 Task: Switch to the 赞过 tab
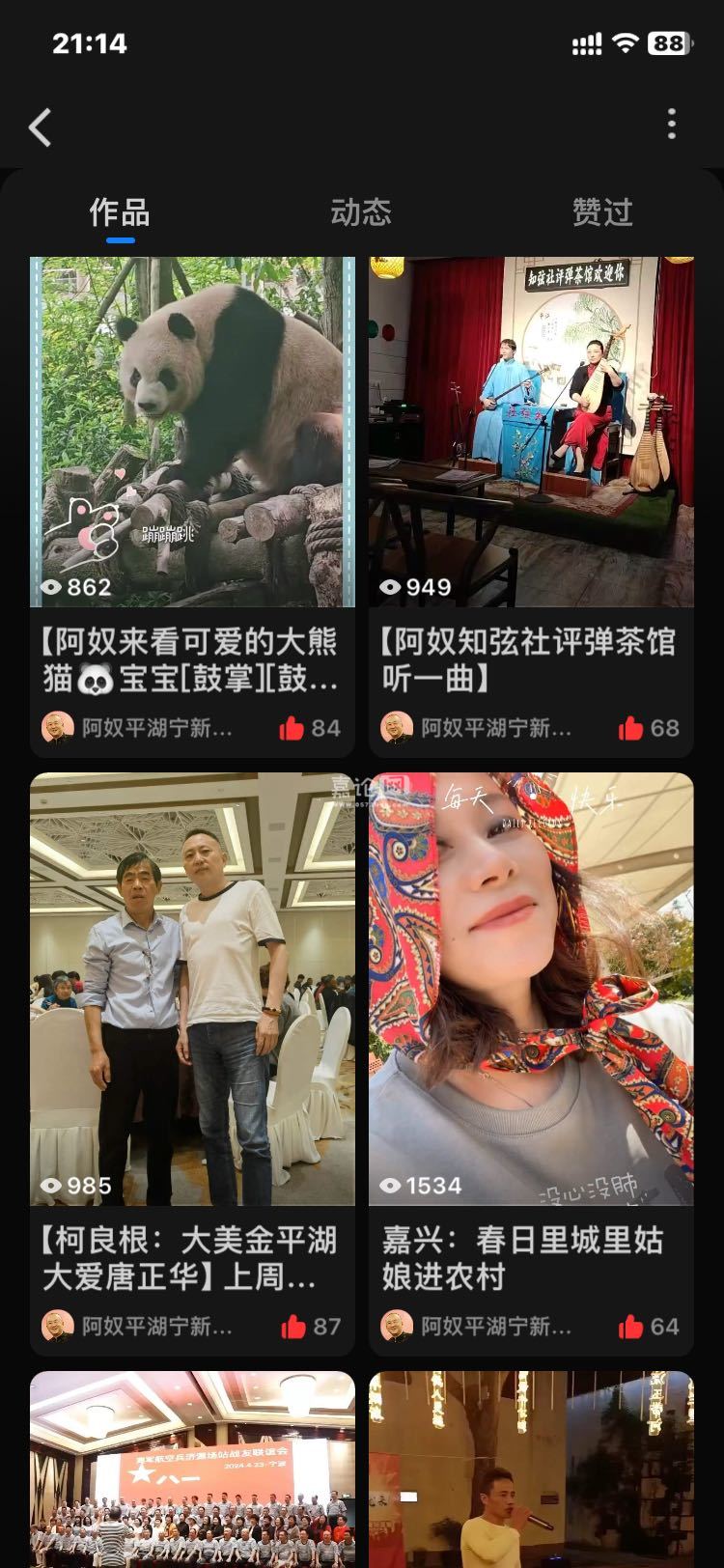[602, 212]
